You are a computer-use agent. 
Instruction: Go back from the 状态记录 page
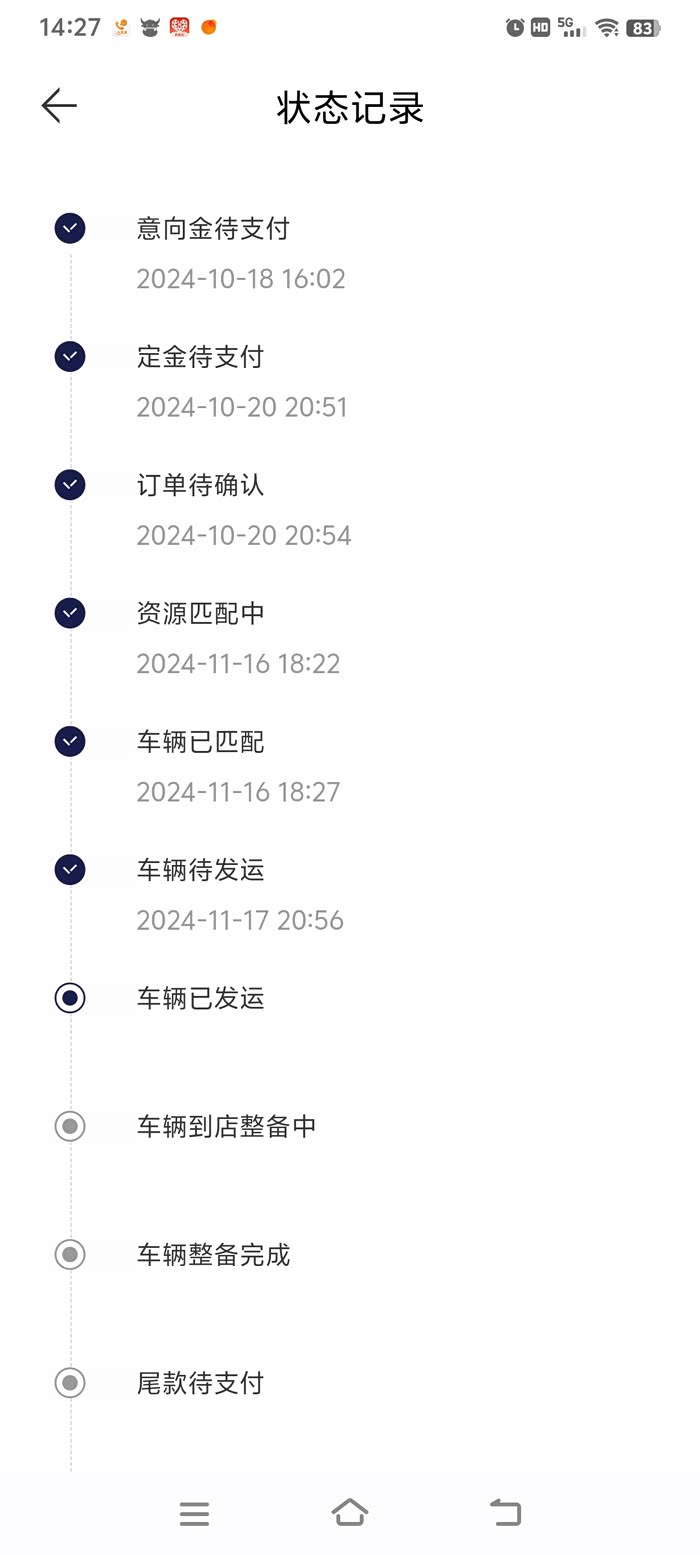tap(59, 106)
